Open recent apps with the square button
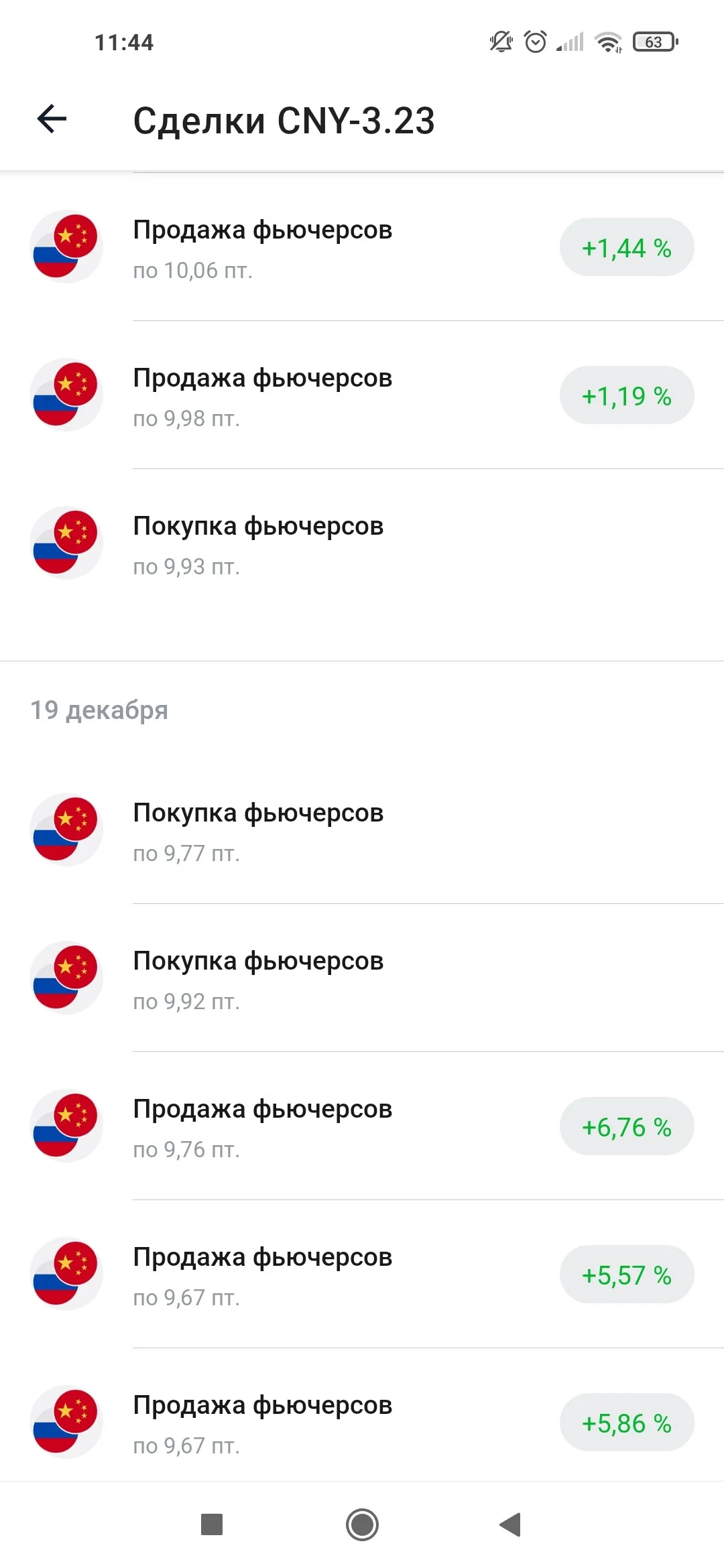 pyautogui.click(x=212, y=1524)
